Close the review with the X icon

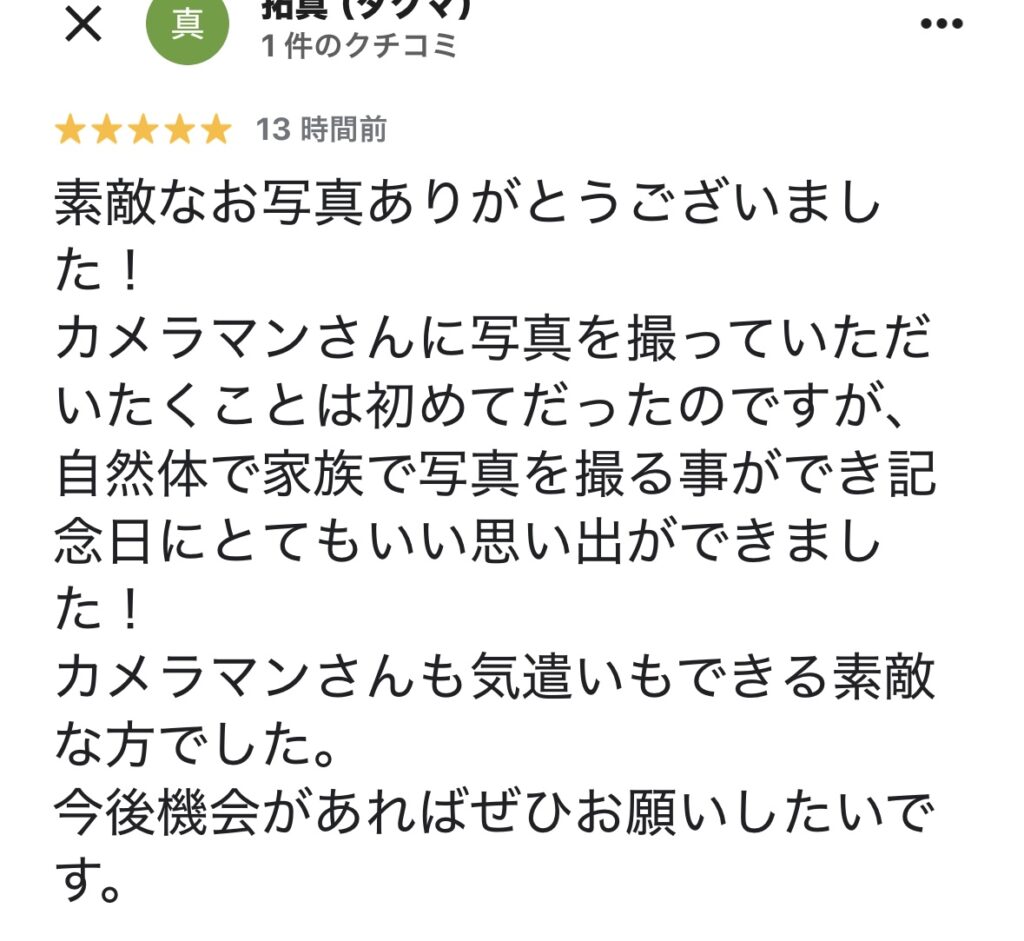[x=82, y=24]
